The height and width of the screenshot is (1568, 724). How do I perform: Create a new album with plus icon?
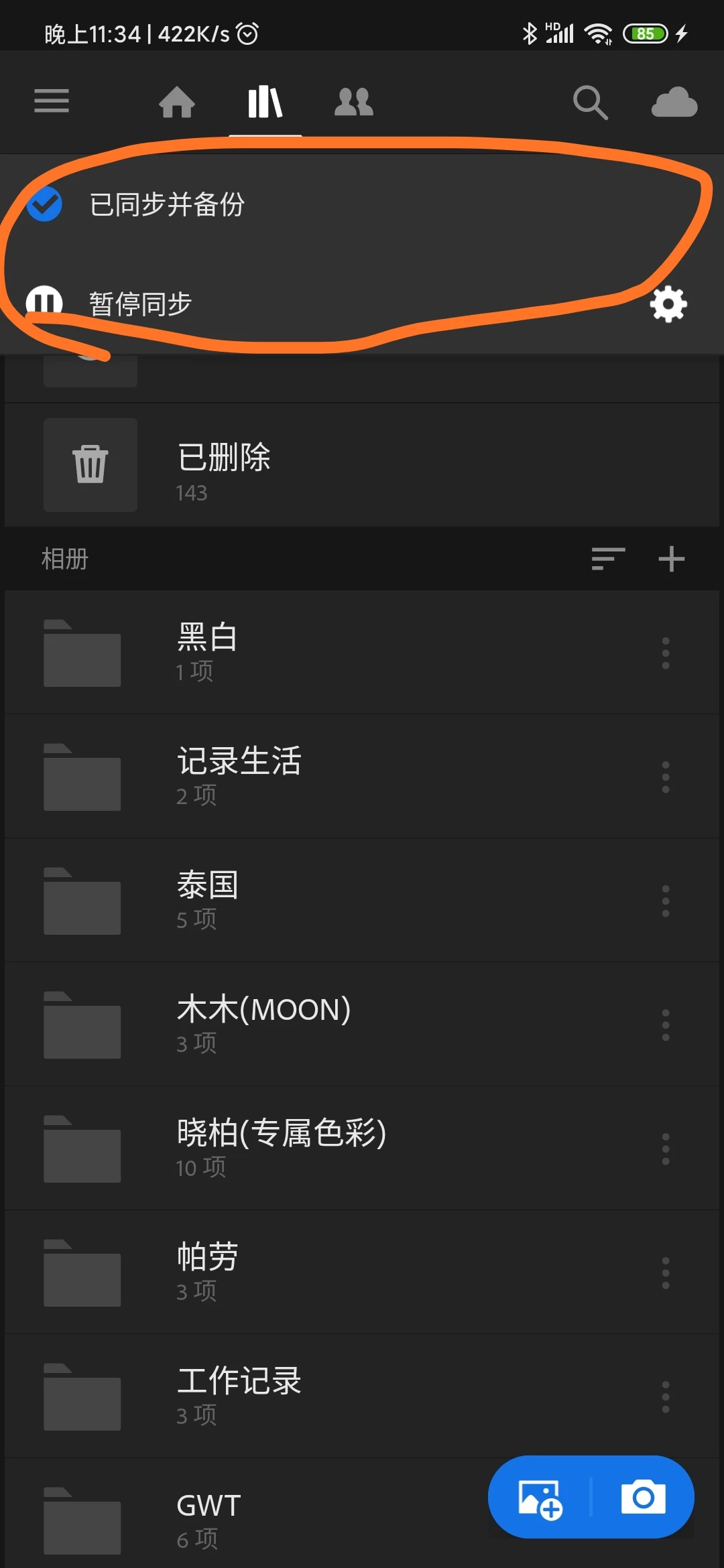point(671,559)
